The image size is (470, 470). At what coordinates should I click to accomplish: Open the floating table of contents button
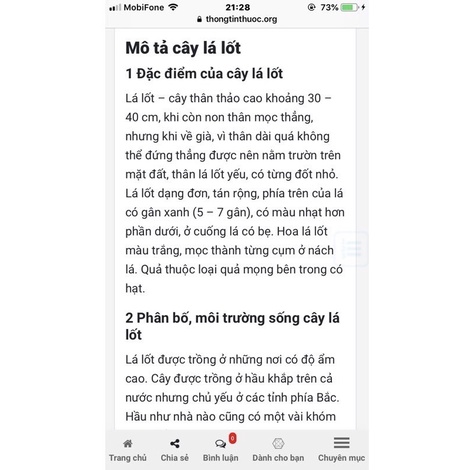click(352, 248)
